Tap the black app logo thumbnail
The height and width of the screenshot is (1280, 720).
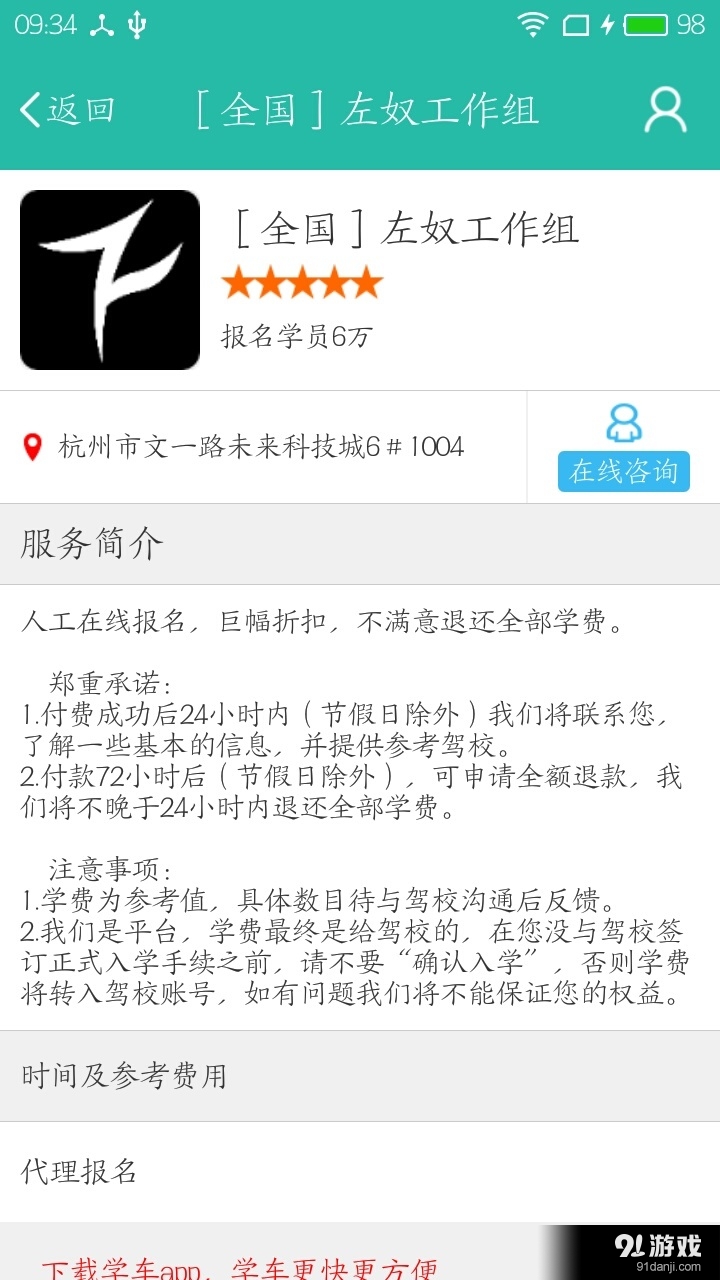[108, 278]
